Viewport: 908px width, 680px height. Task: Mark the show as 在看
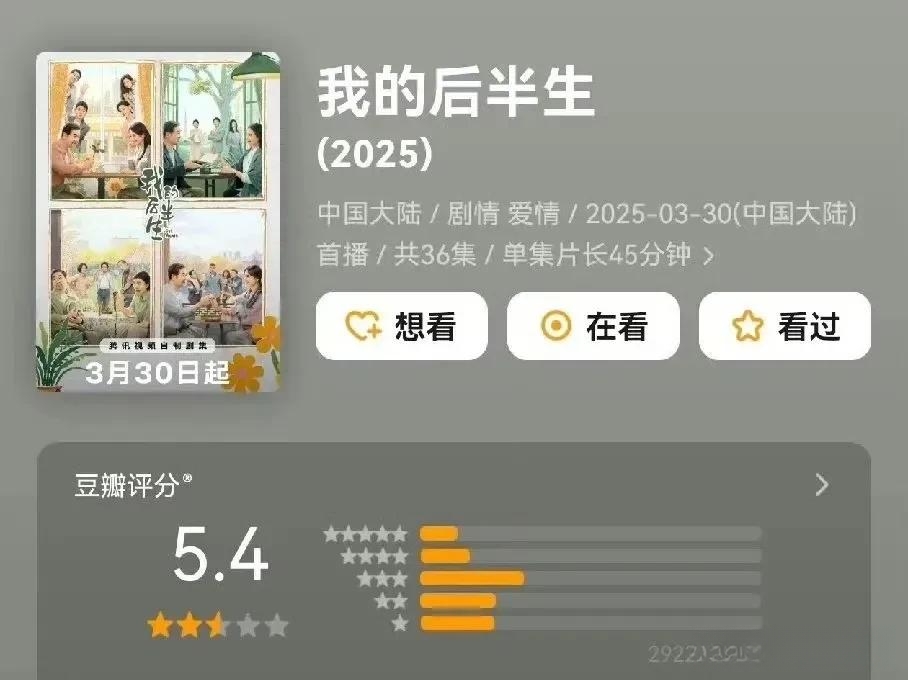593,326
